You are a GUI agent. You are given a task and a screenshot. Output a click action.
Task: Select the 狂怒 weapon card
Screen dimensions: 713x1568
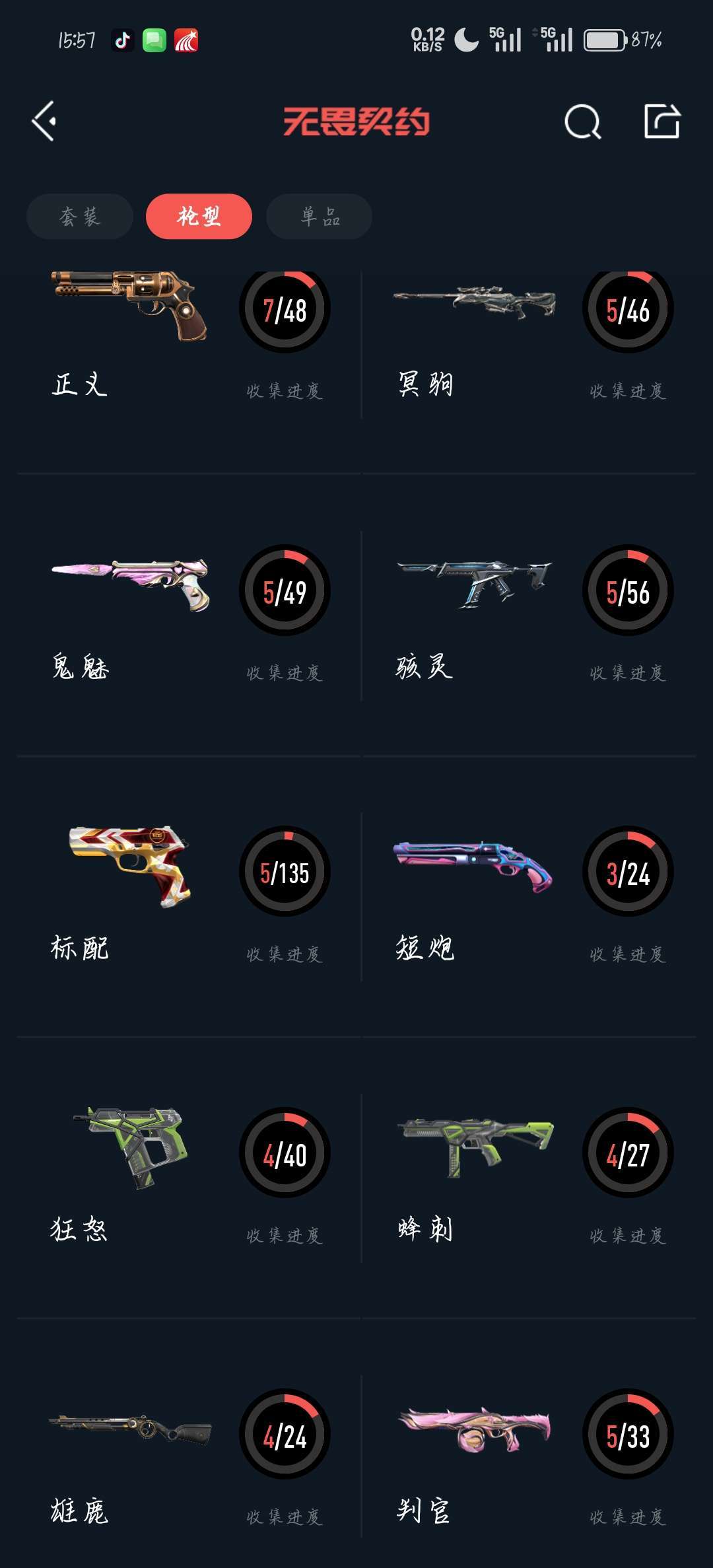pos(189,1178)
